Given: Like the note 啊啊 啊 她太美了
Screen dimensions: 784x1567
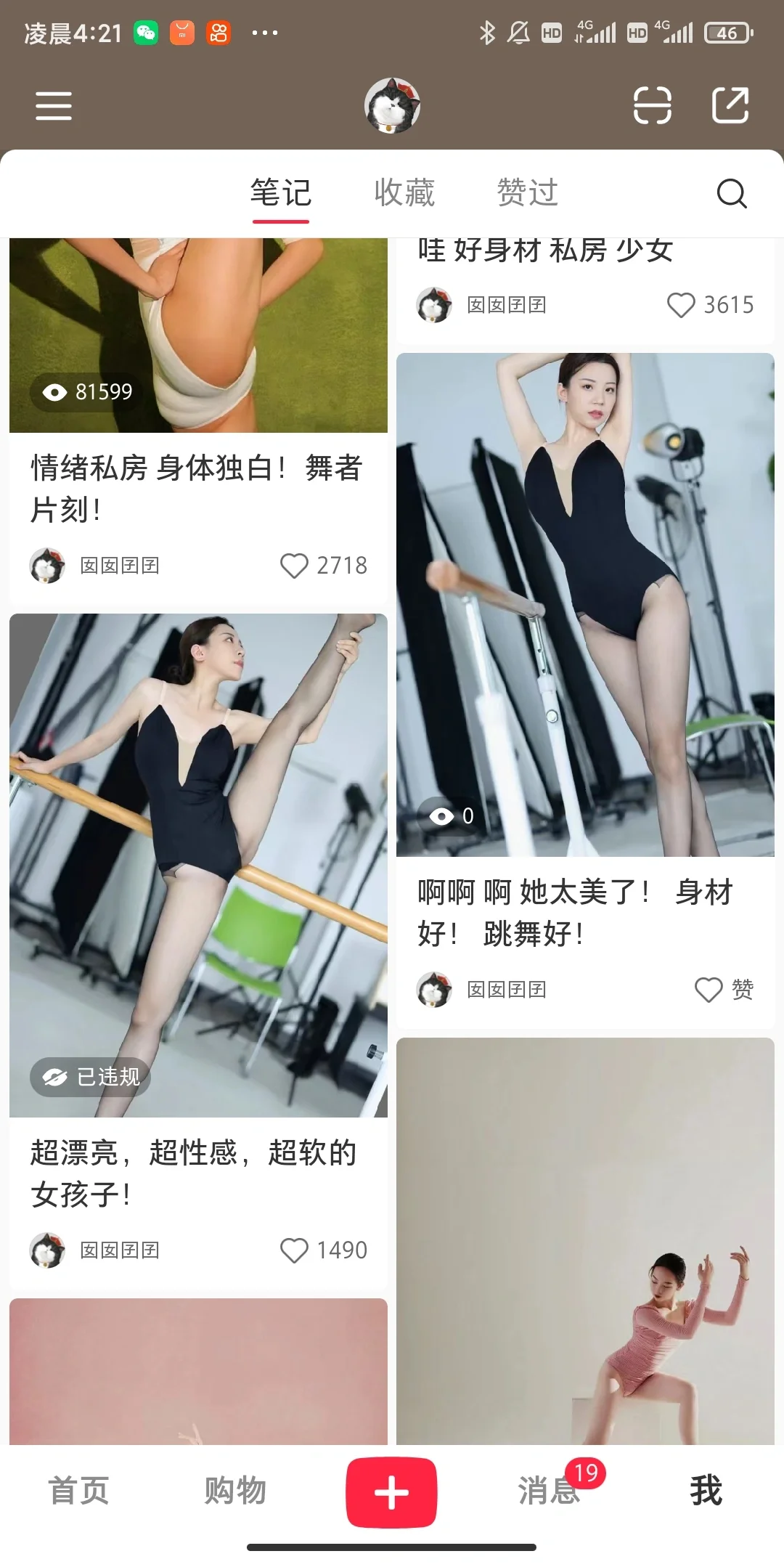Looking at the screenshot, I should (709, 990).
